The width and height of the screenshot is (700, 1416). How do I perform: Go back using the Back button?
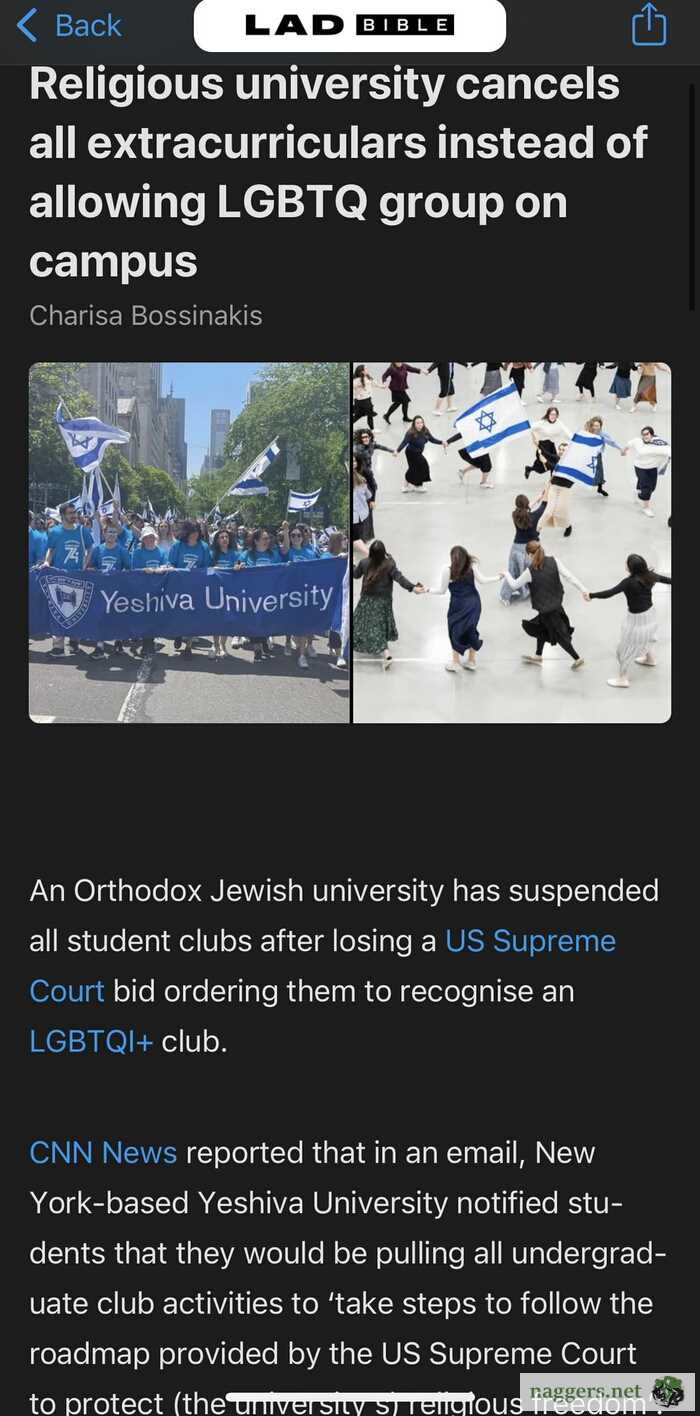point(69,26)
